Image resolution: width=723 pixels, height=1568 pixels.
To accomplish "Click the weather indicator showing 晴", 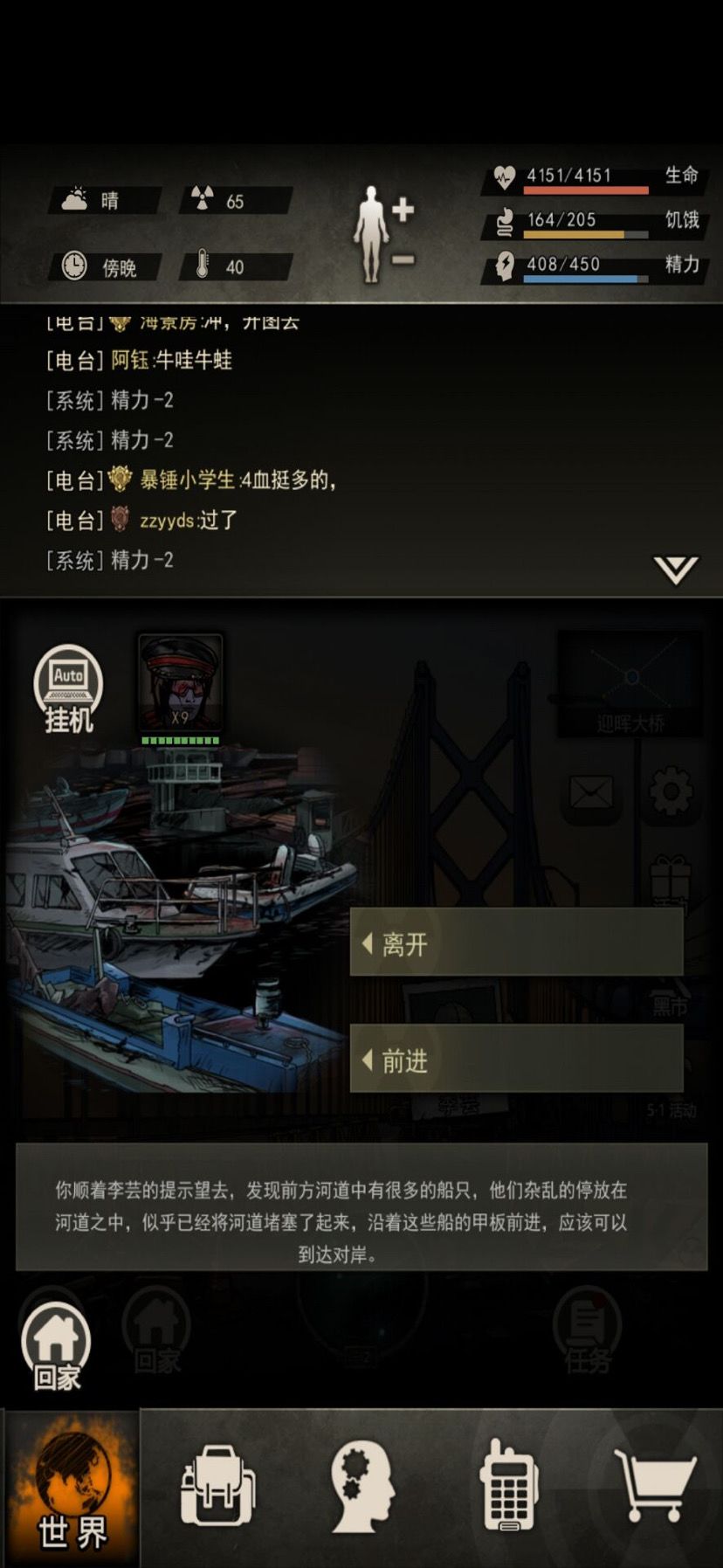I will [102, 201].
